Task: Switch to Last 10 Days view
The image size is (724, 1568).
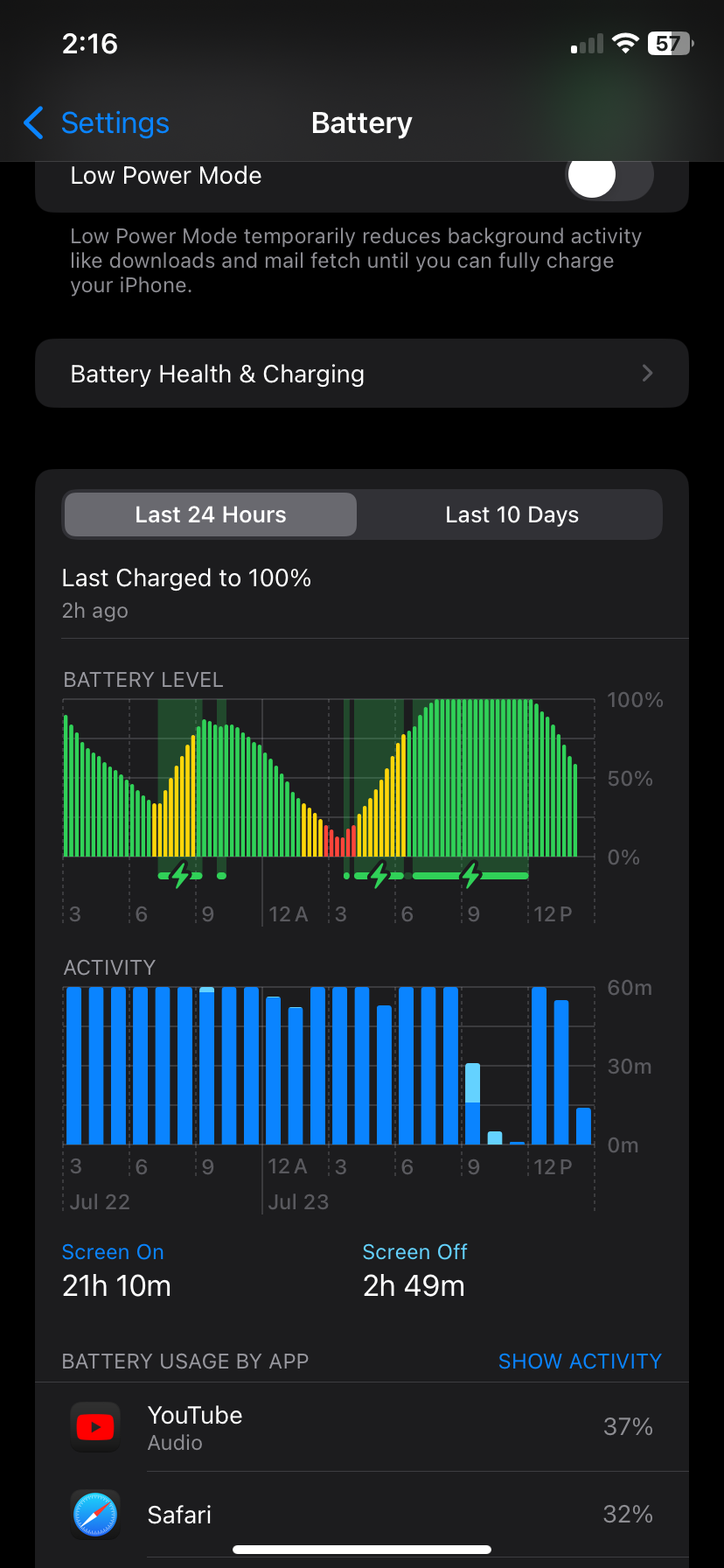Action: 512,514
